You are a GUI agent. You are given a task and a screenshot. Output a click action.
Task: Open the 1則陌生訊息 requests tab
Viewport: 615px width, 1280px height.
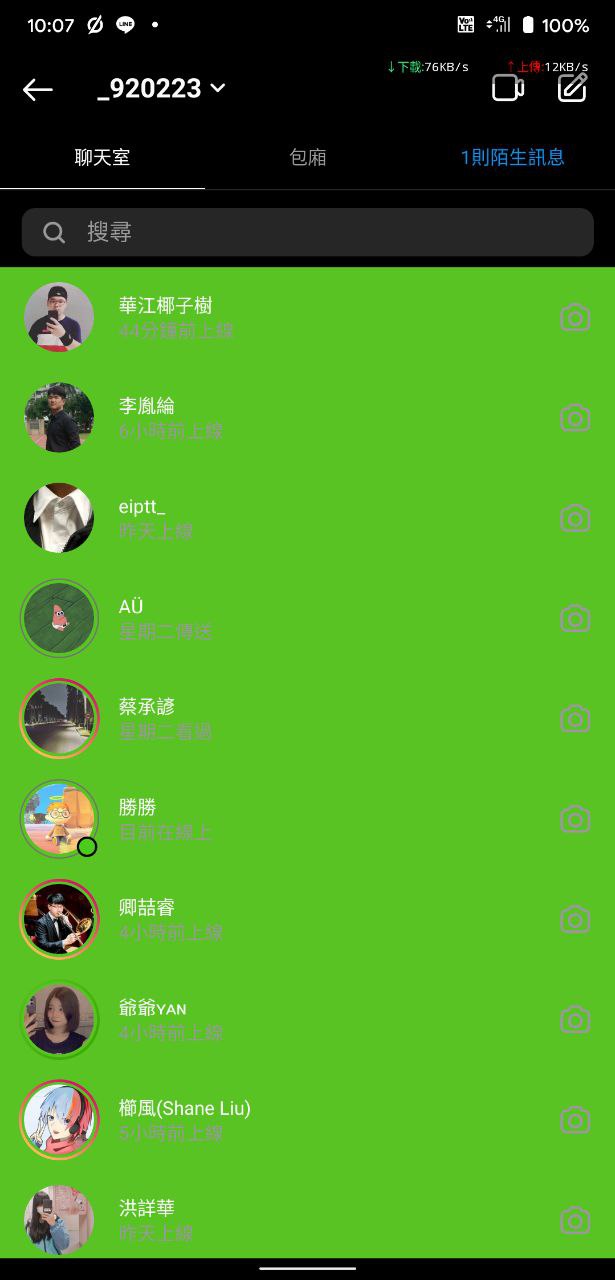(512, 157)
